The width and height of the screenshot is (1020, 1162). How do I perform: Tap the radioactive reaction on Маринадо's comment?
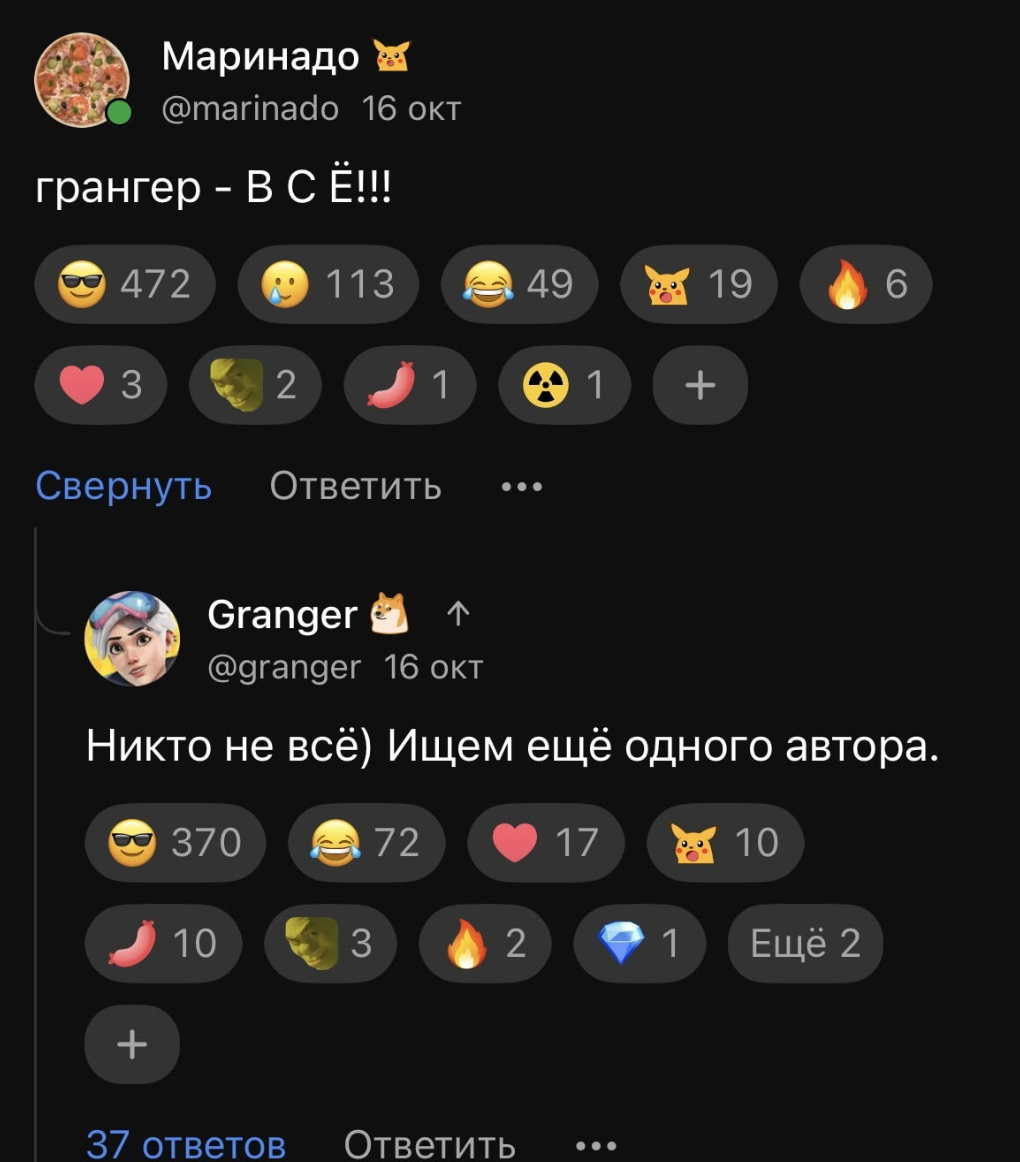pyautogui.click(x=563, y=385)
